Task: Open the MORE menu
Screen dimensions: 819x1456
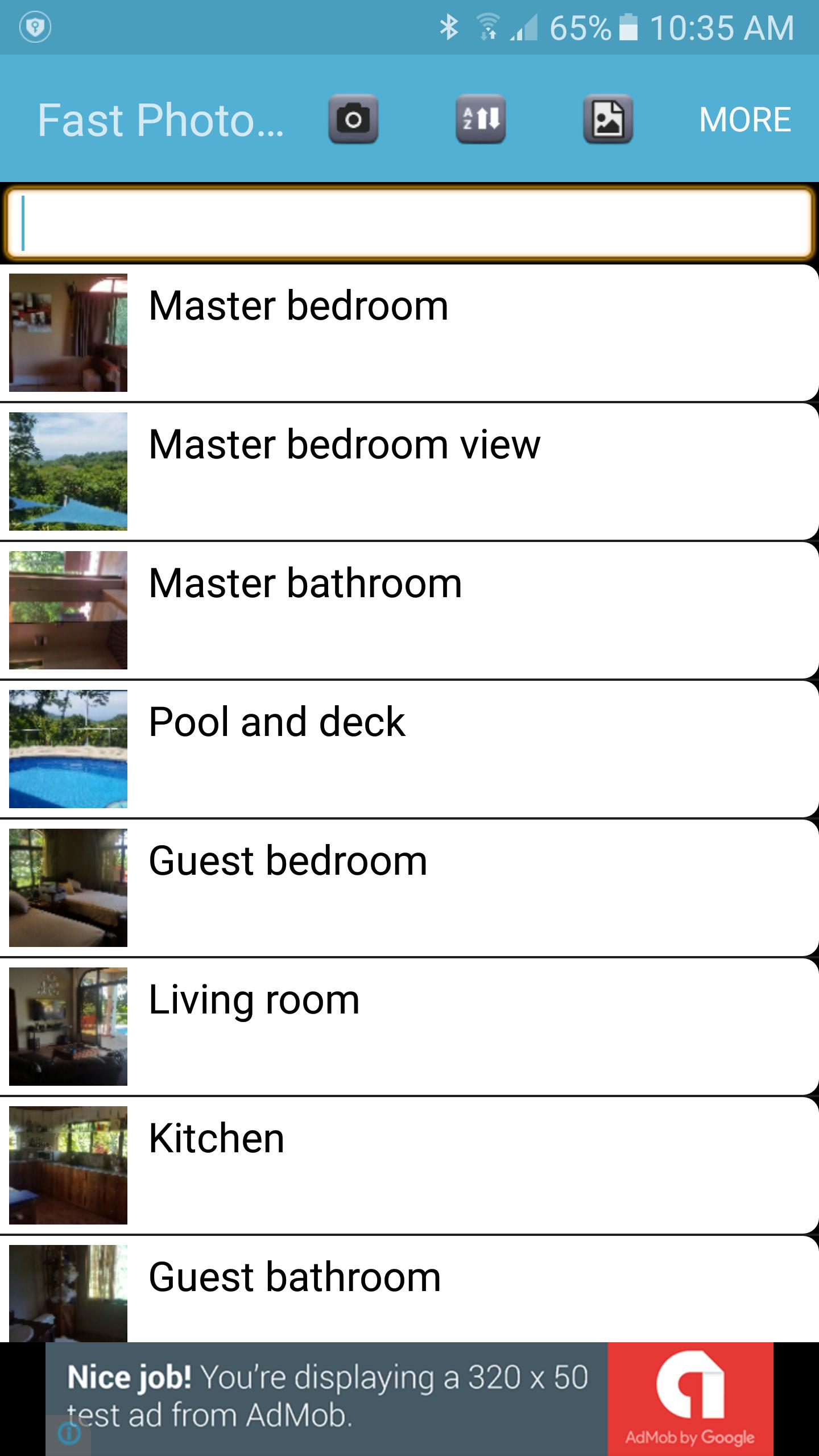Action: [744, 119]
